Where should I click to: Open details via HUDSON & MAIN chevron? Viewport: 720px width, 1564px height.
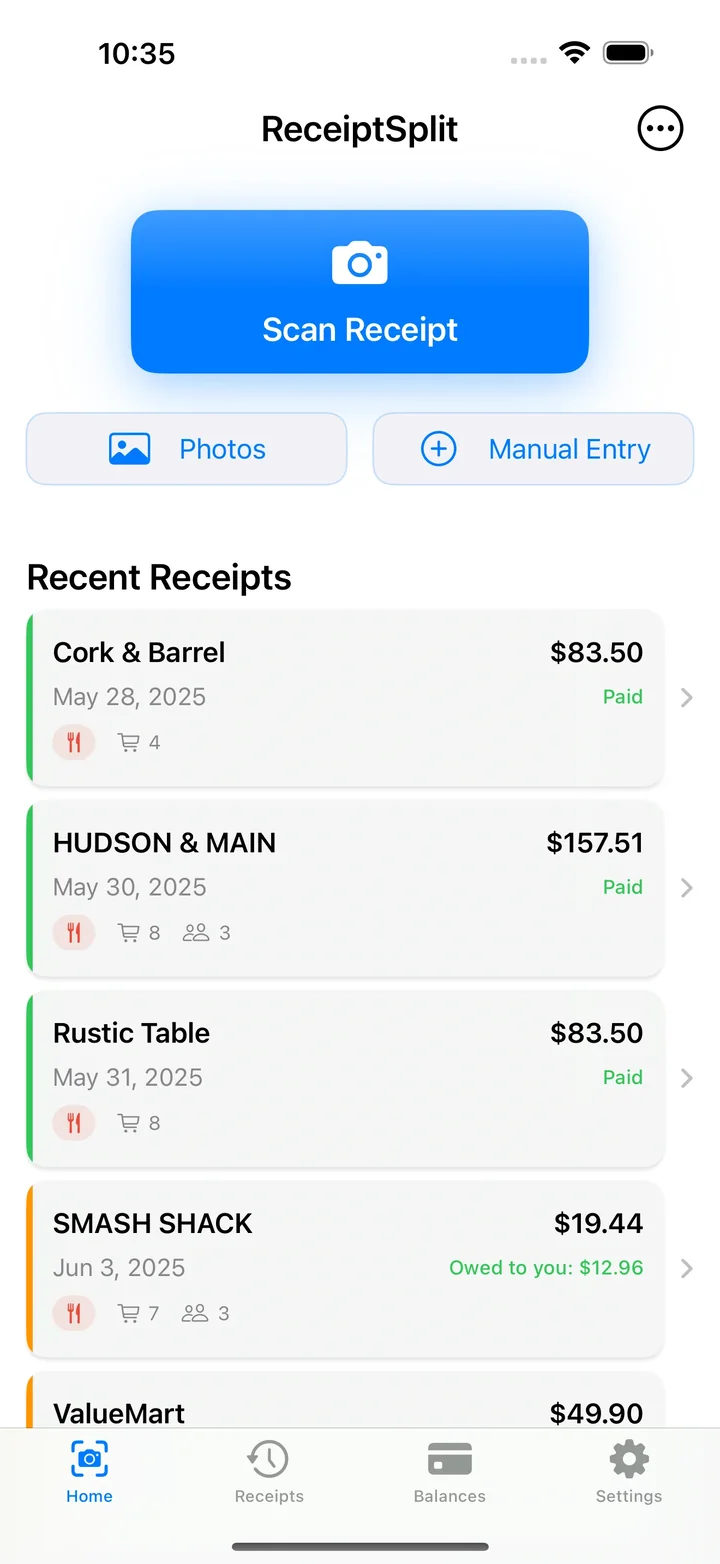coord(686,887)
